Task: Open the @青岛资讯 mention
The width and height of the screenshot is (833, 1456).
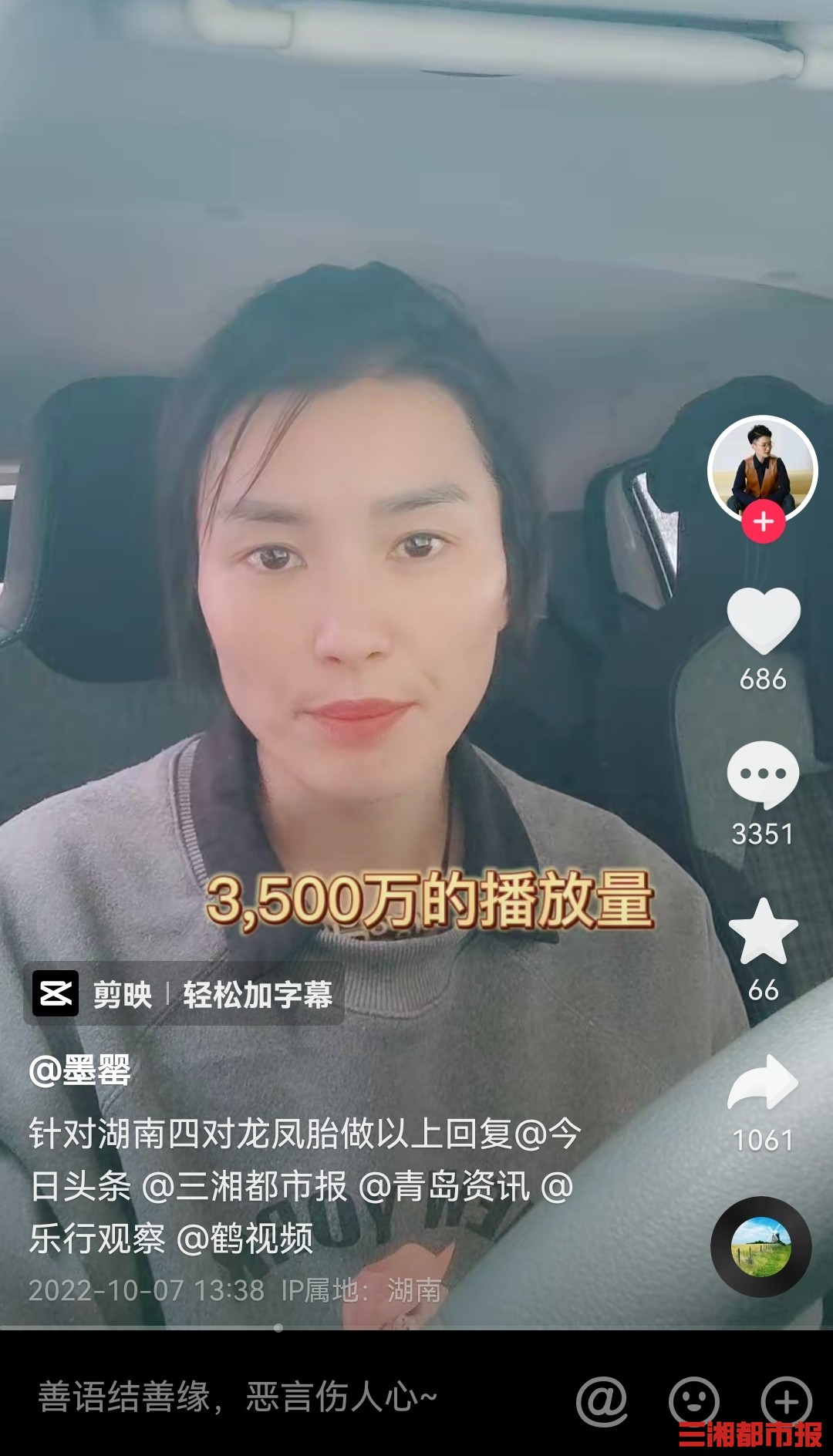Action: (x=444, y=1186)
